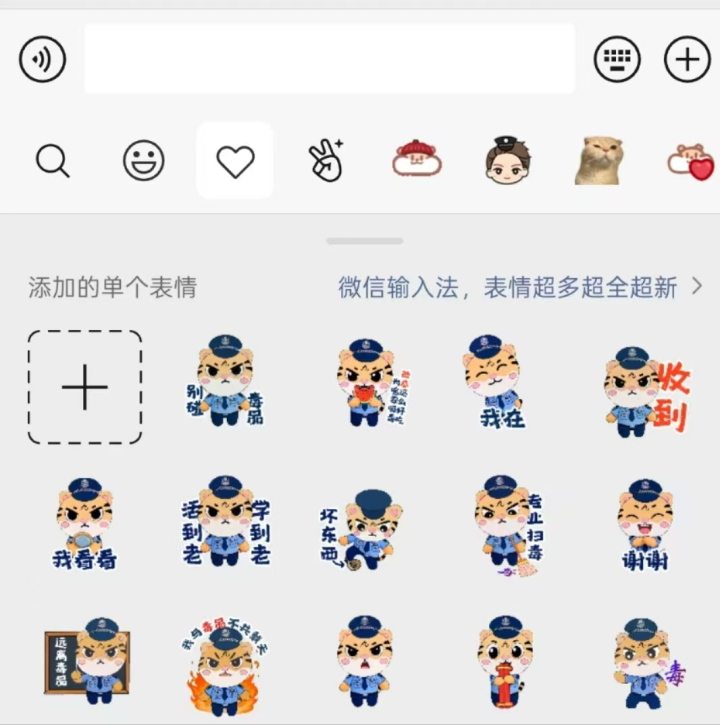The image size is (720, 725).
Task: Tap the message text field
Action: pyautogui.click(x=329, y=59)
